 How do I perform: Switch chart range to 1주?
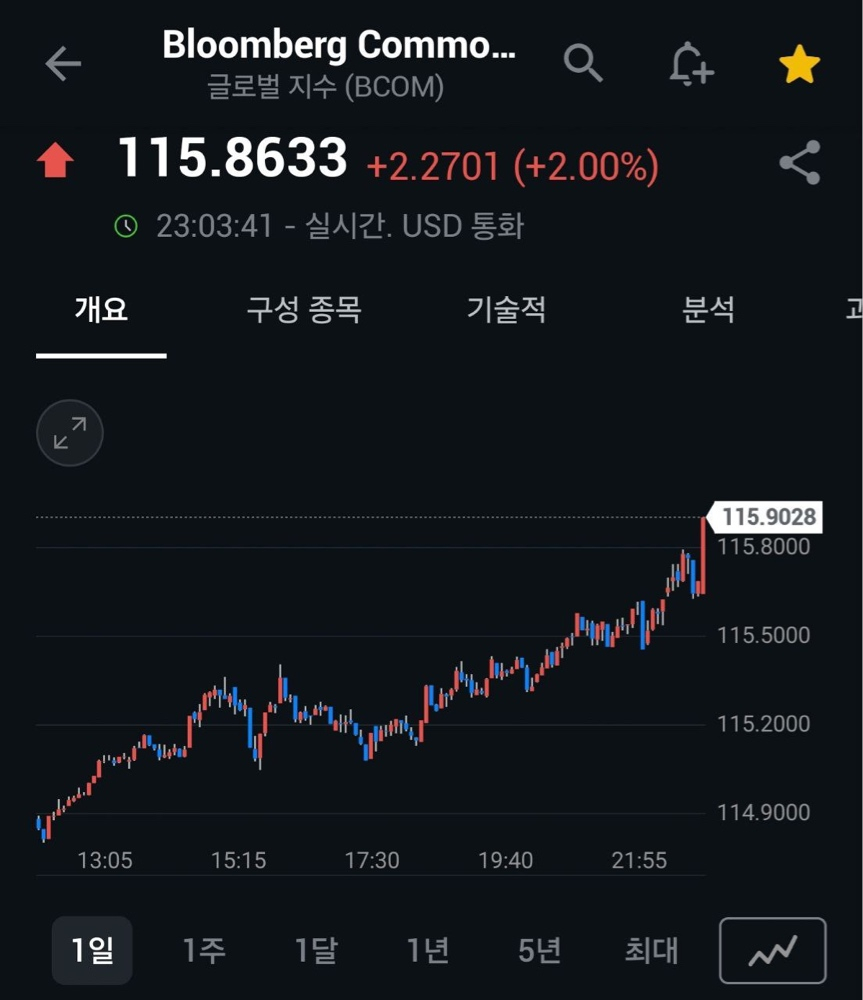tap(204, 950)
